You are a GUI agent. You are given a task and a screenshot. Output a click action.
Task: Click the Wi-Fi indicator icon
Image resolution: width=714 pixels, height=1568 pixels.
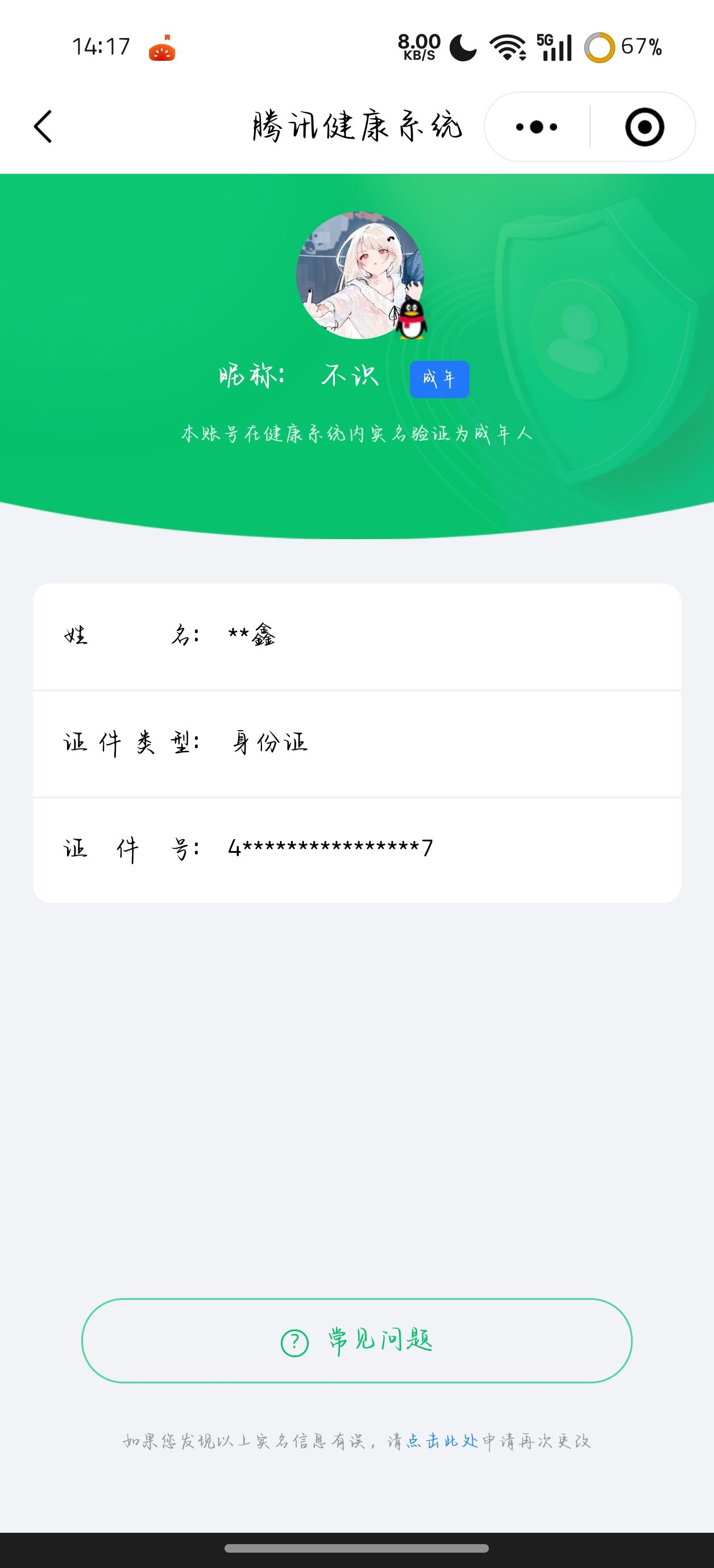coord(507,48)
